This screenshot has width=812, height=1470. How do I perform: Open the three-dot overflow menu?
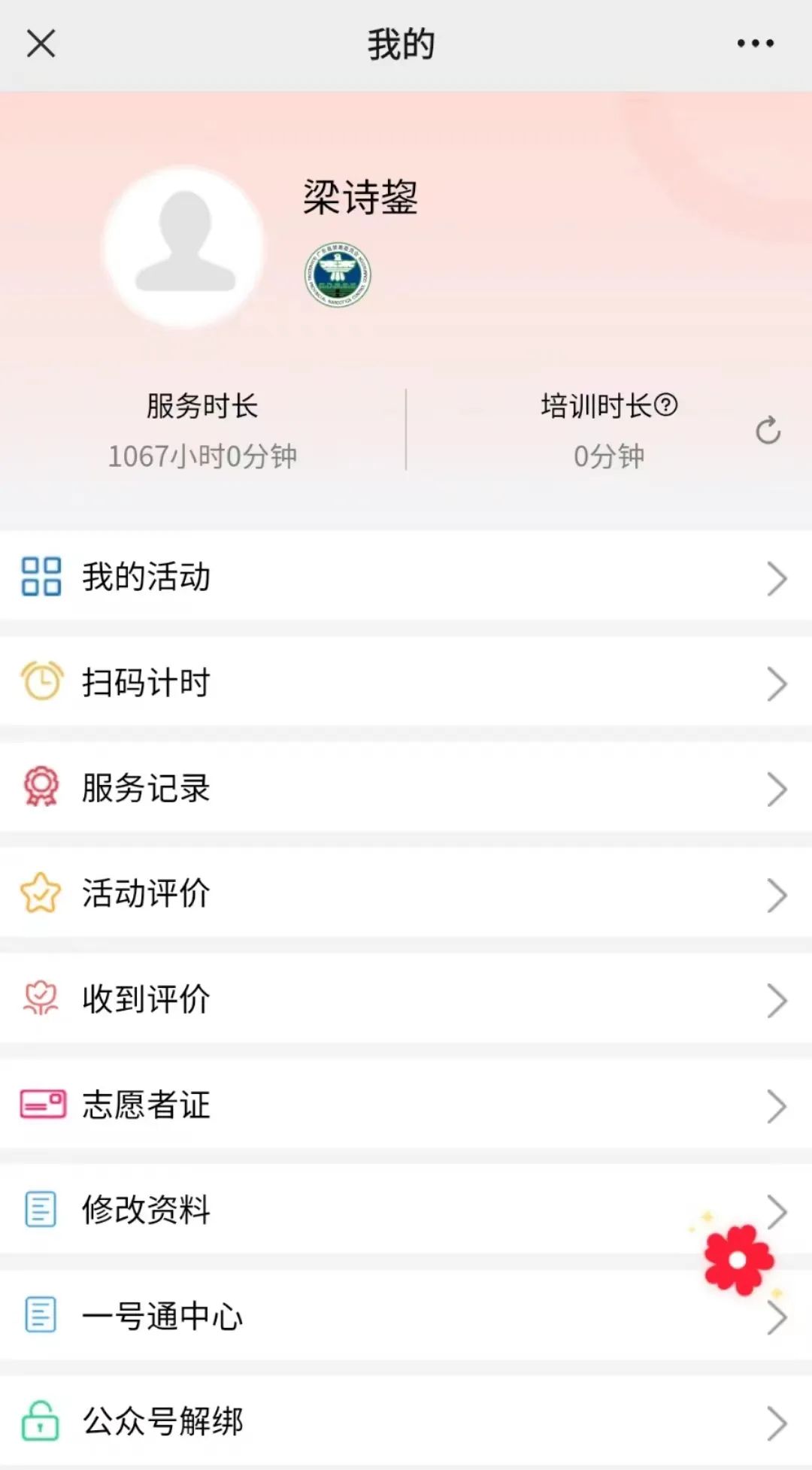(755, 44)
